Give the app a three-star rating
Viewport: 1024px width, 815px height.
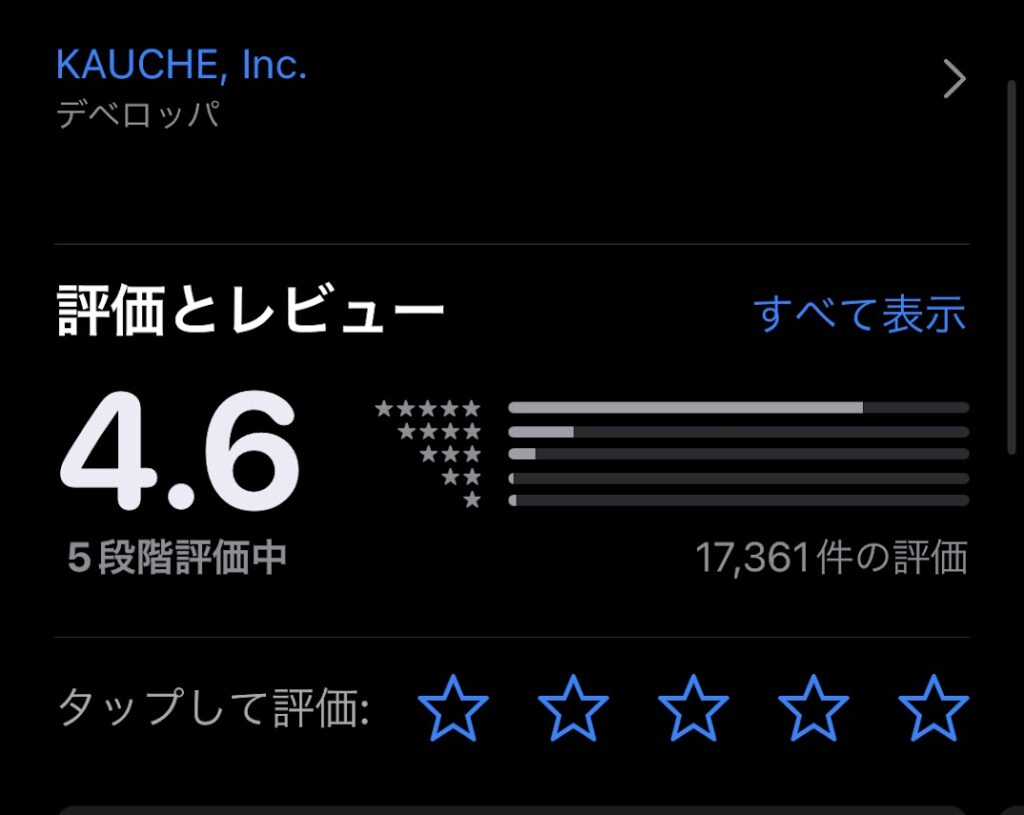point(693,707)
